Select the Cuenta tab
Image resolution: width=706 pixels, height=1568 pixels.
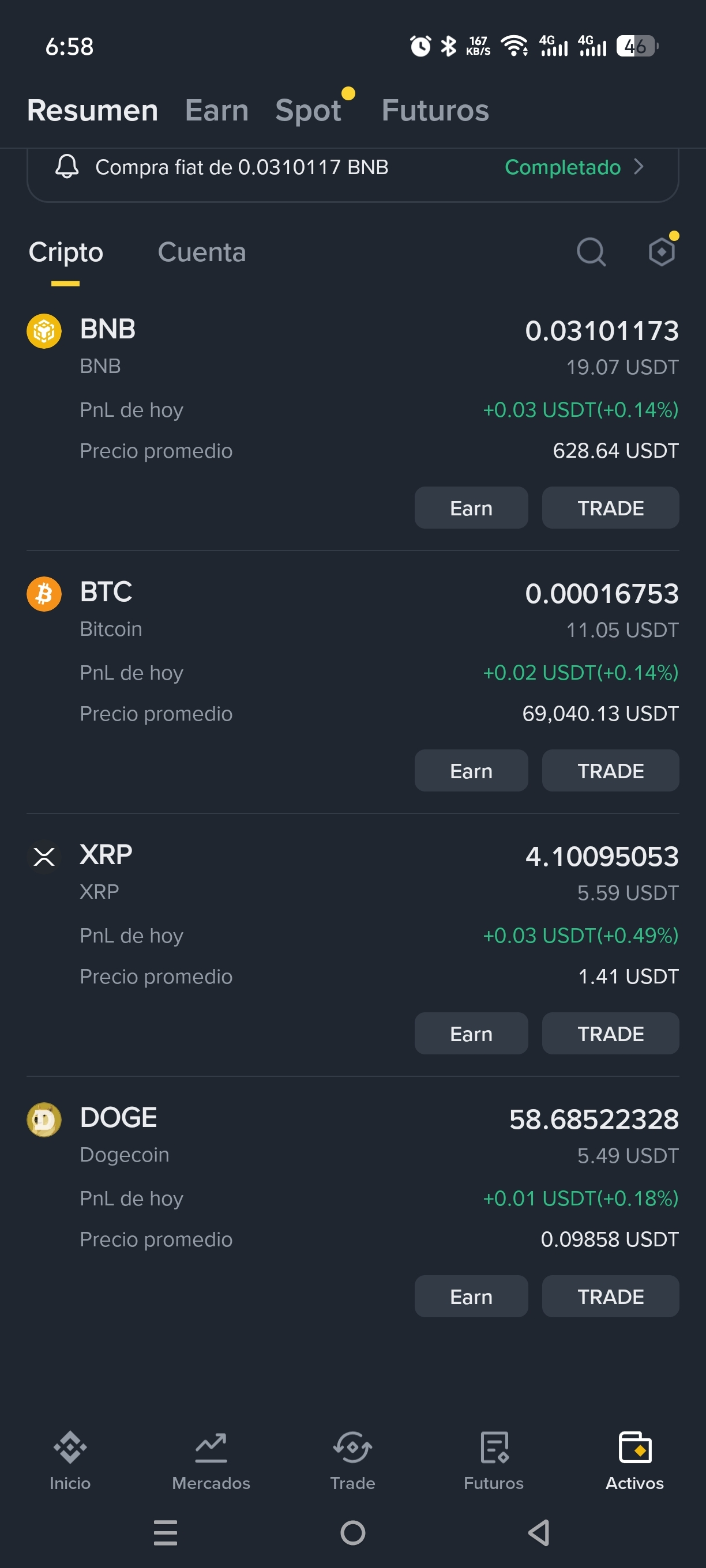(202, 252)
